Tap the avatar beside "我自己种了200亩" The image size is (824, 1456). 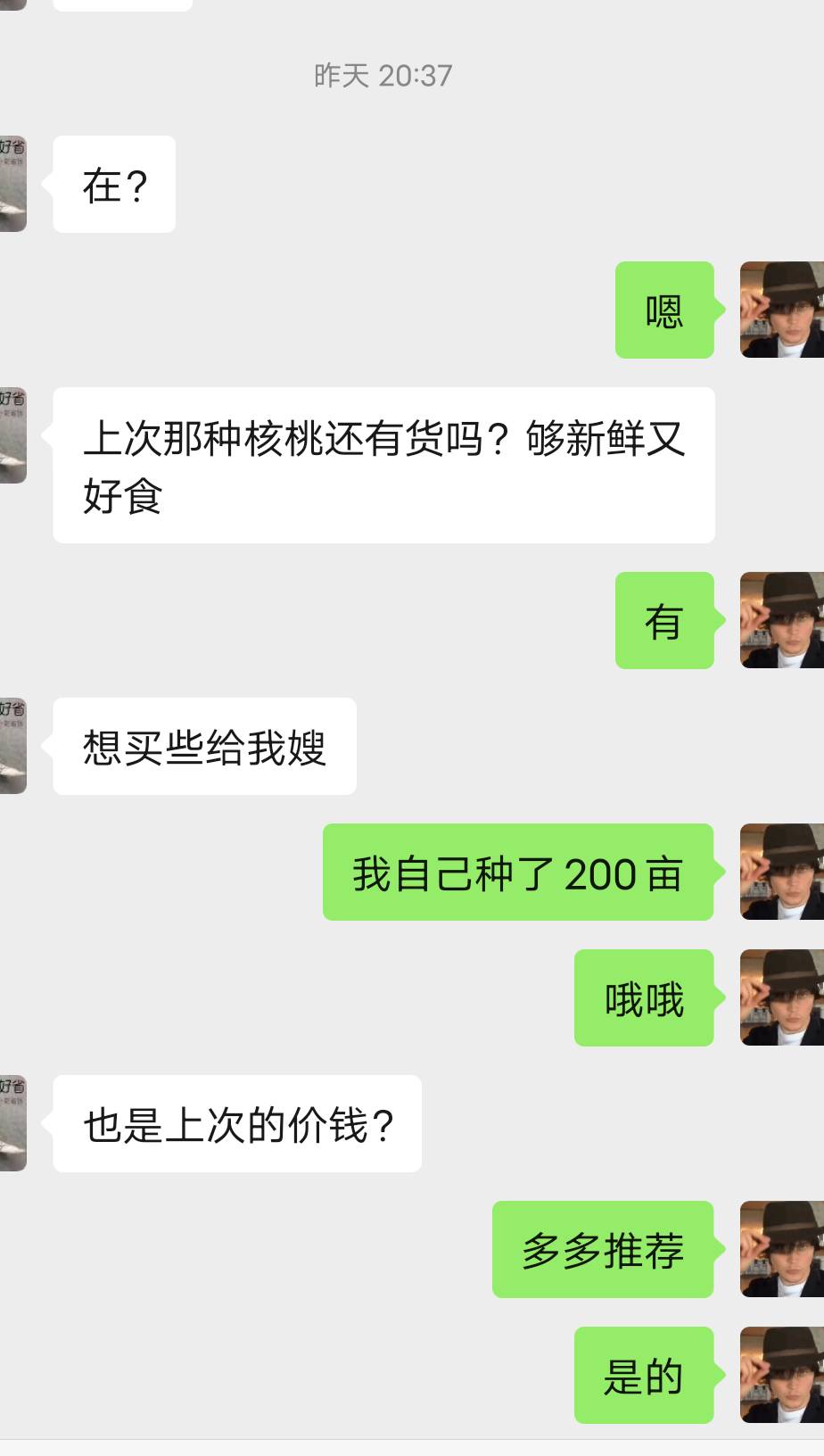click(x=782, y=872)
